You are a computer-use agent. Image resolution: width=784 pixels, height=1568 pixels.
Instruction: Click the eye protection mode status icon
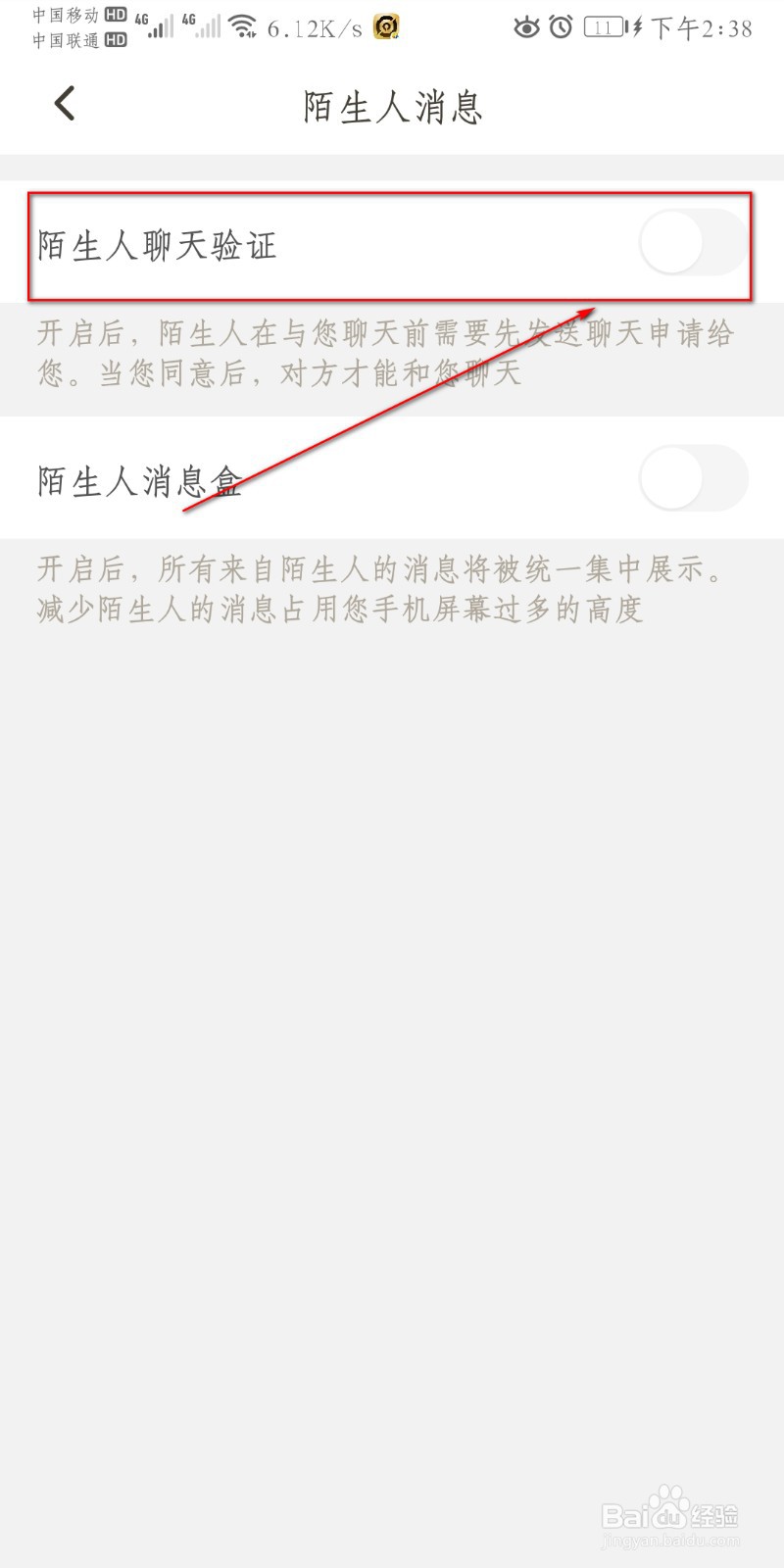(528, 28)
